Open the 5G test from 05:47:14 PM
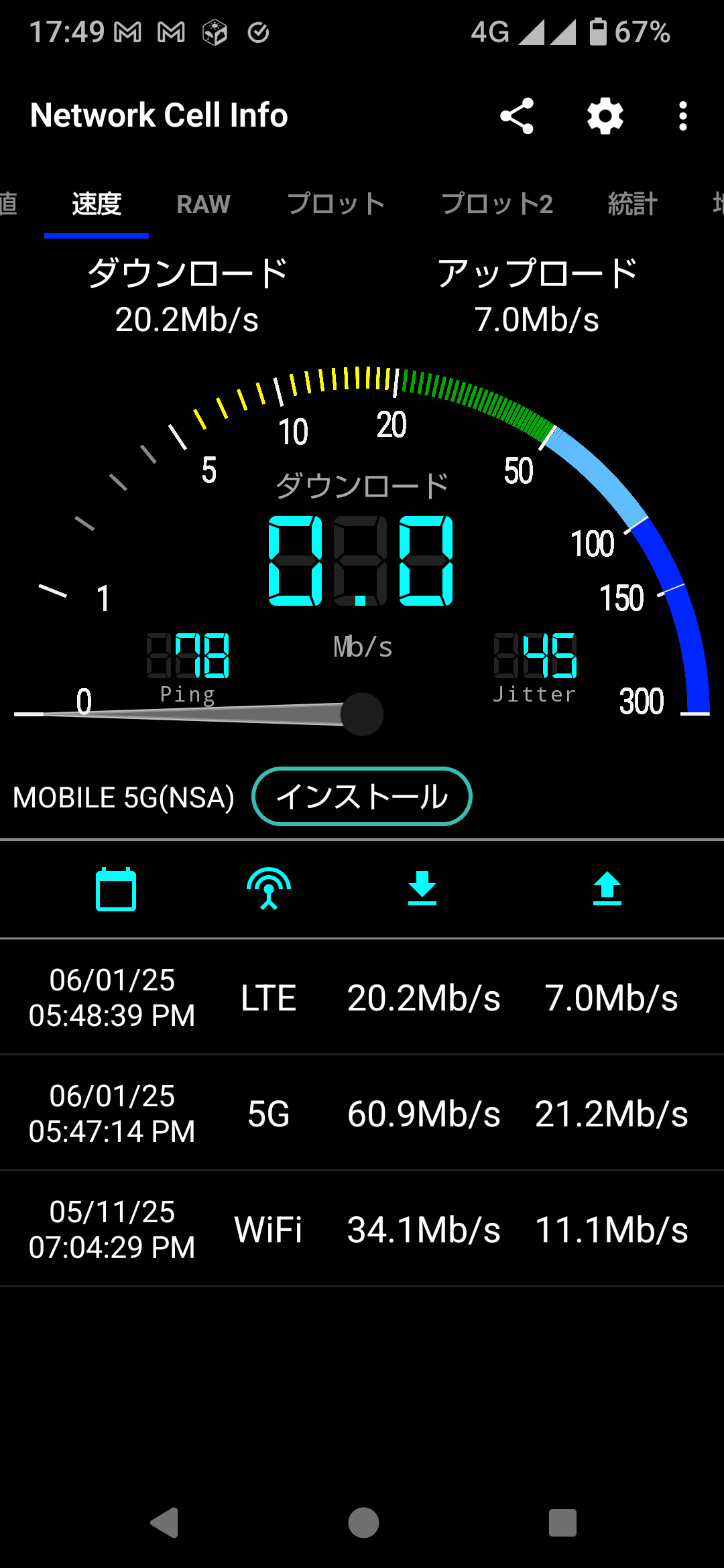This screenshot has height=1568, width=724. click(x=362, y=1114)
